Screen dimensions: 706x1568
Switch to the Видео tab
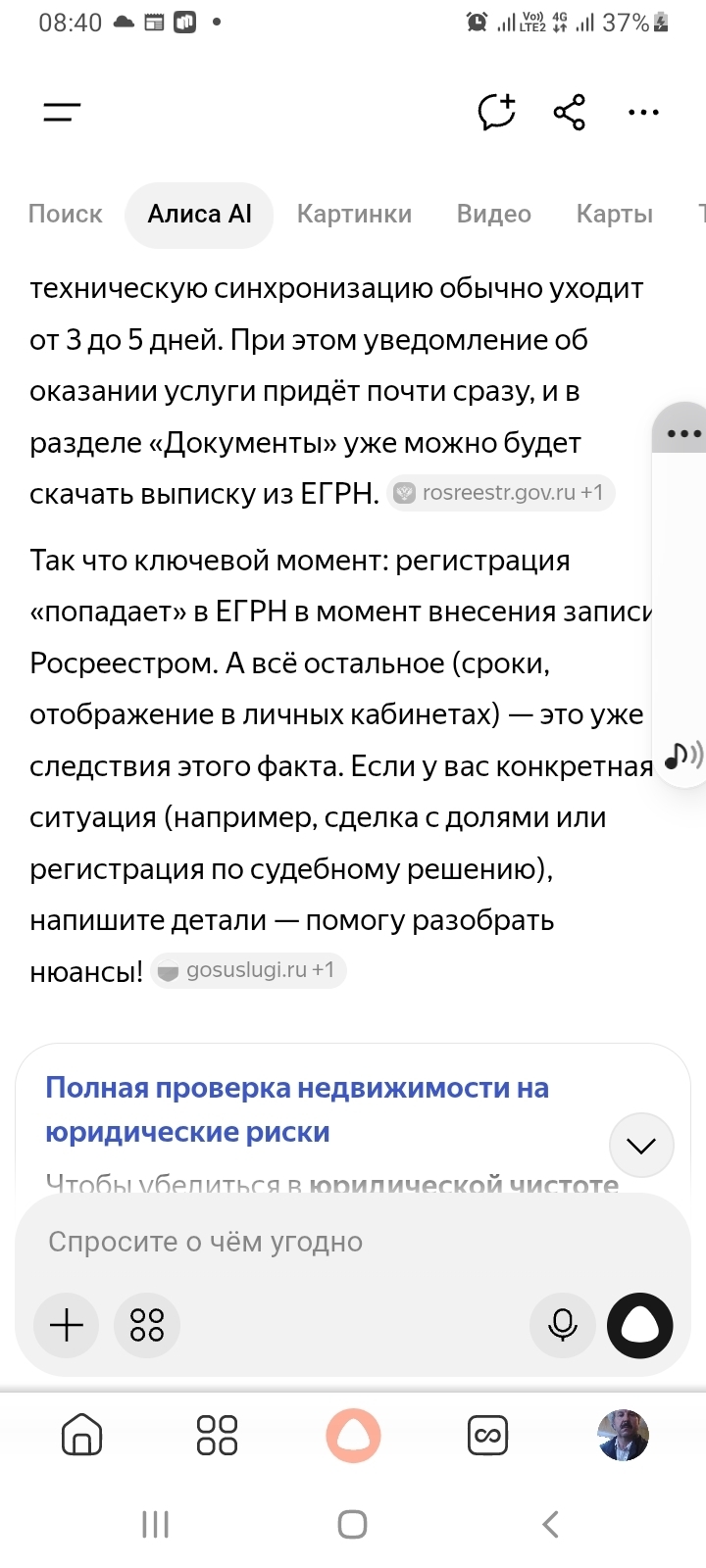point(494,214)
